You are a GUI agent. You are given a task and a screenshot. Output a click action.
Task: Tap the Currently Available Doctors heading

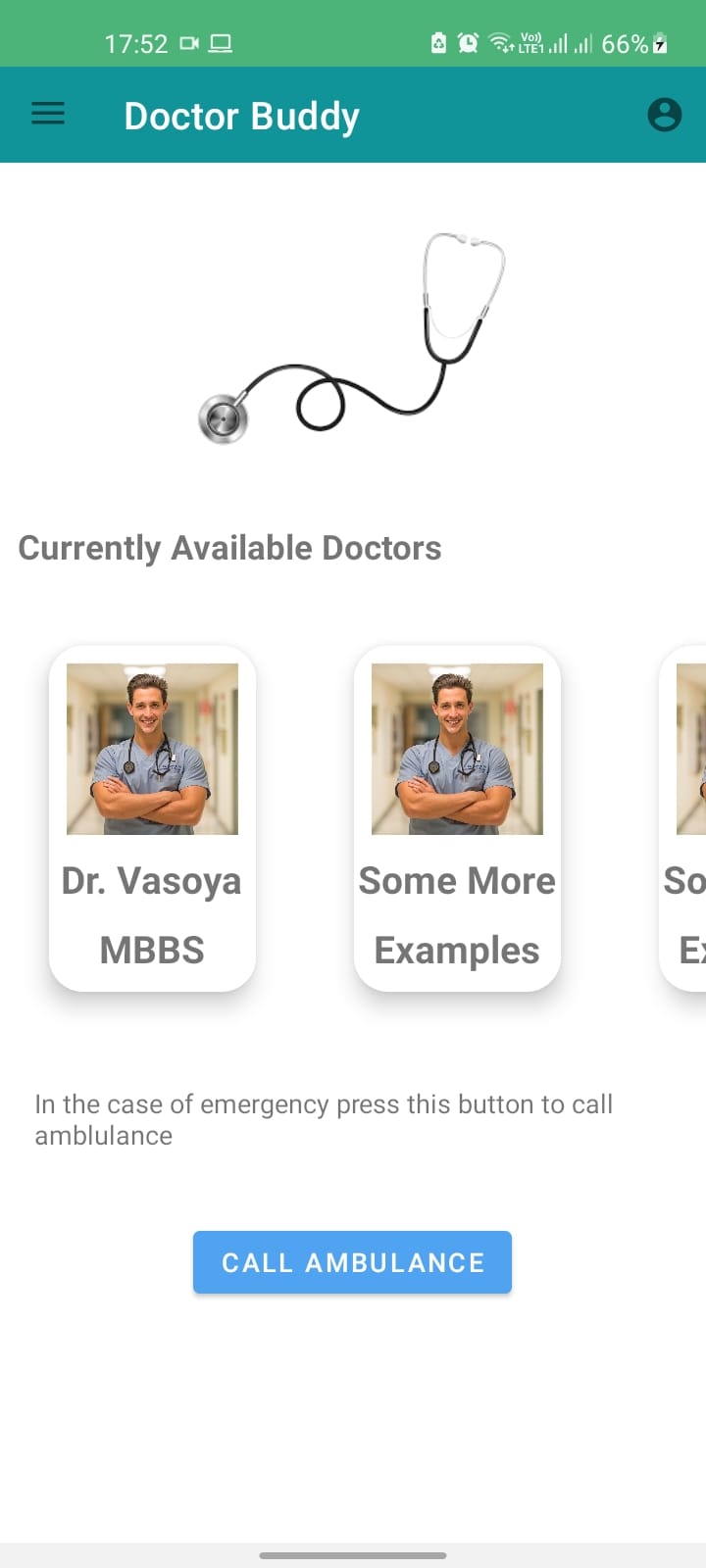point(229,548)
